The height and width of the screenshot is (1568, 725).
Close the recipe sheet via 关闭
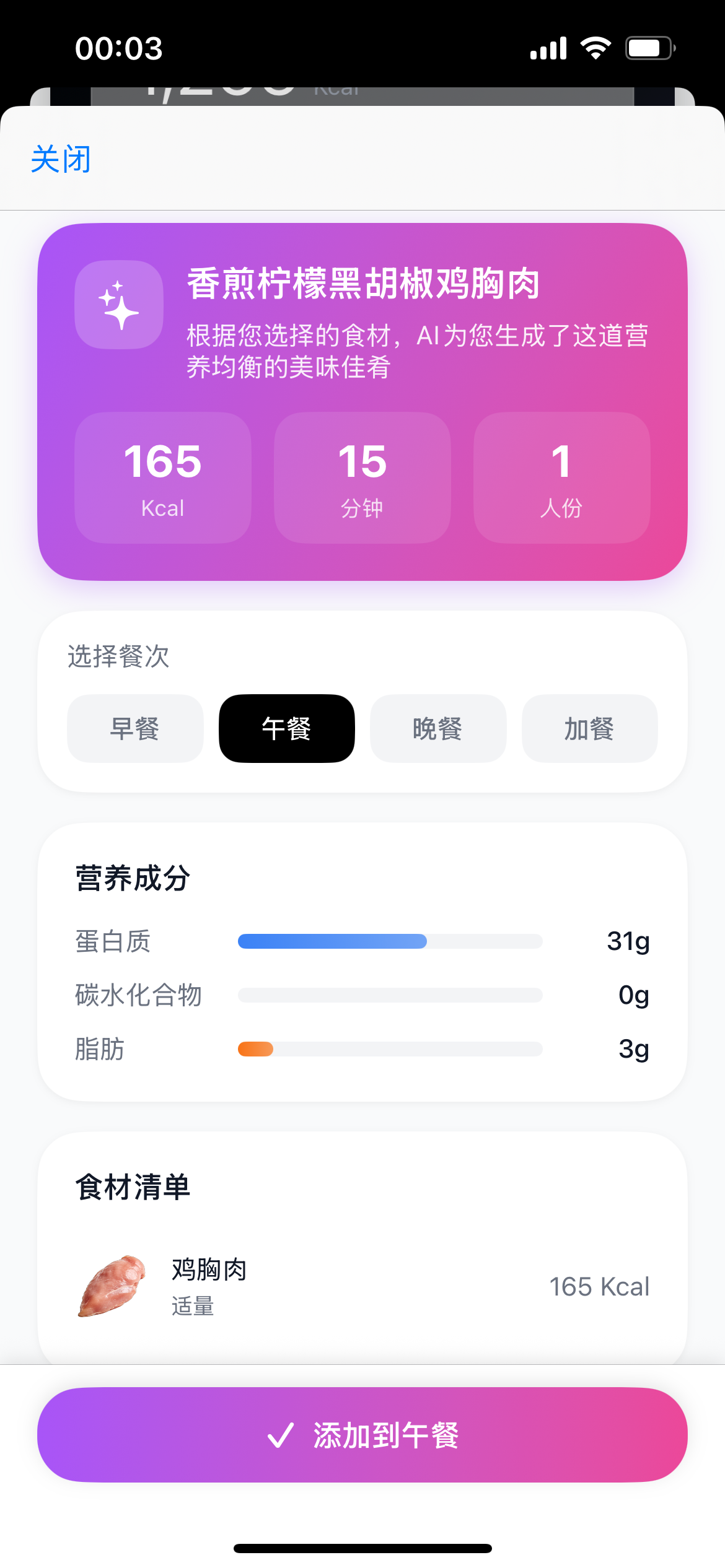[x=61, y=160]
